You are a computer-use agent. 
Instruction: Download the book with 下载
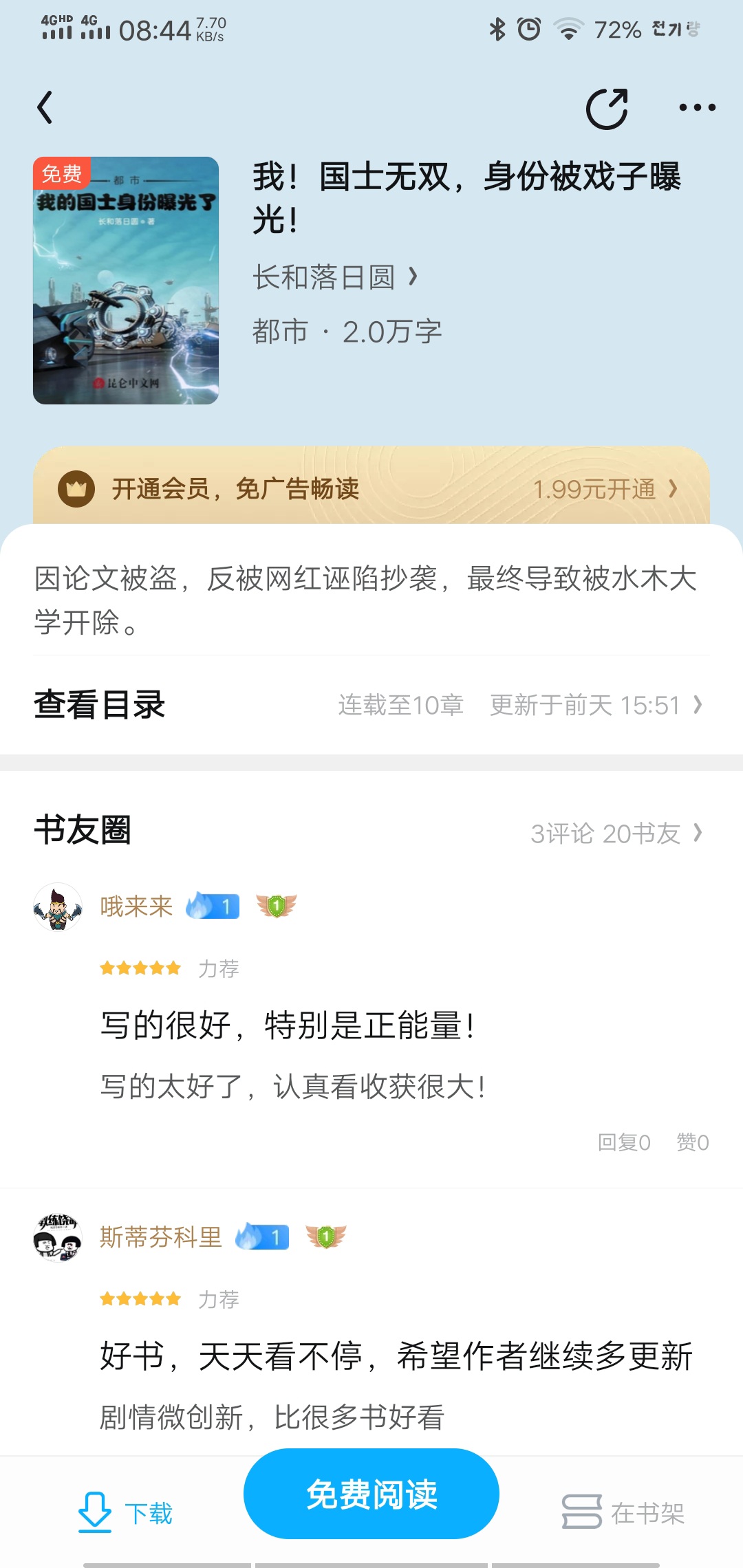(x=125, y=1513)
